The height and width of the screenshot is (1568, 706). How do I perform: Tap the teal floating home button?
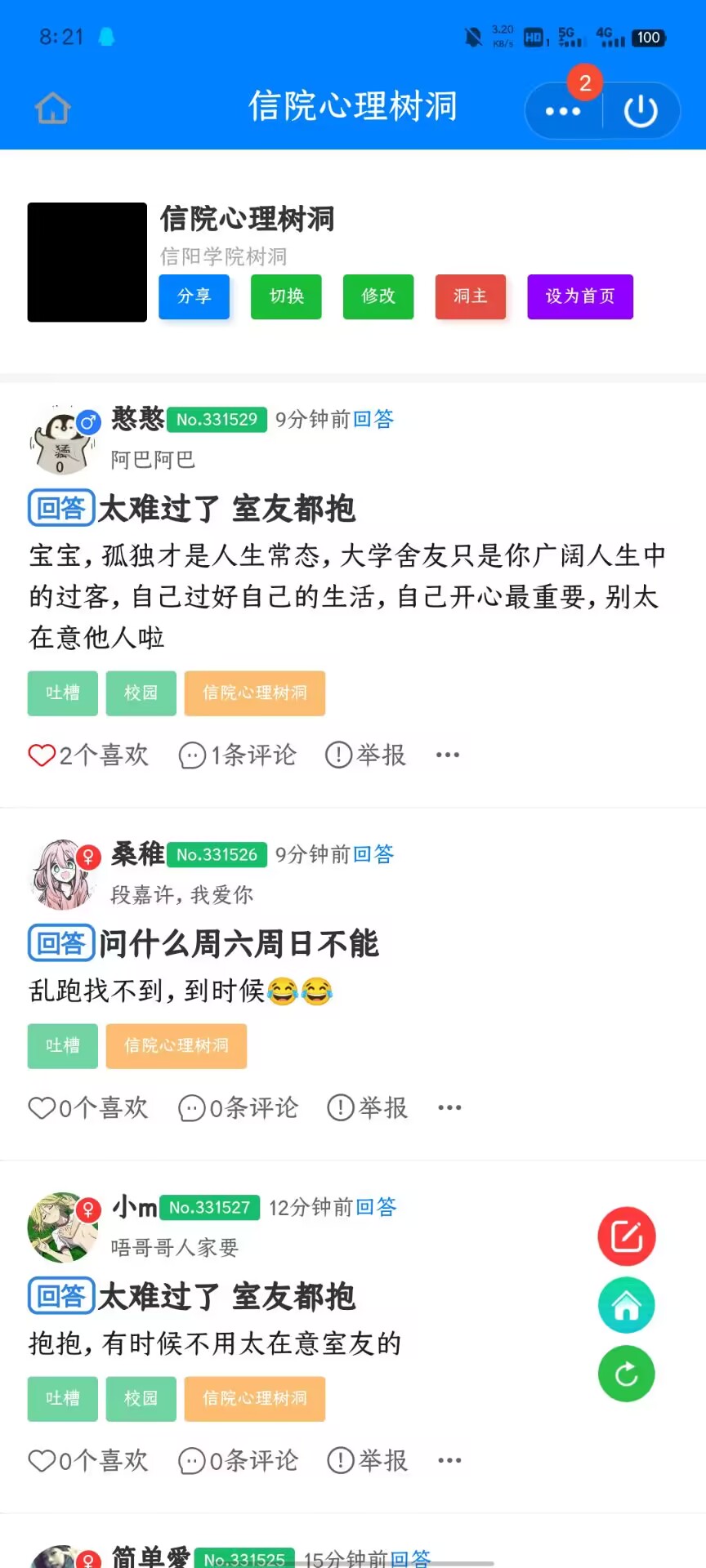click(627, 1306)
